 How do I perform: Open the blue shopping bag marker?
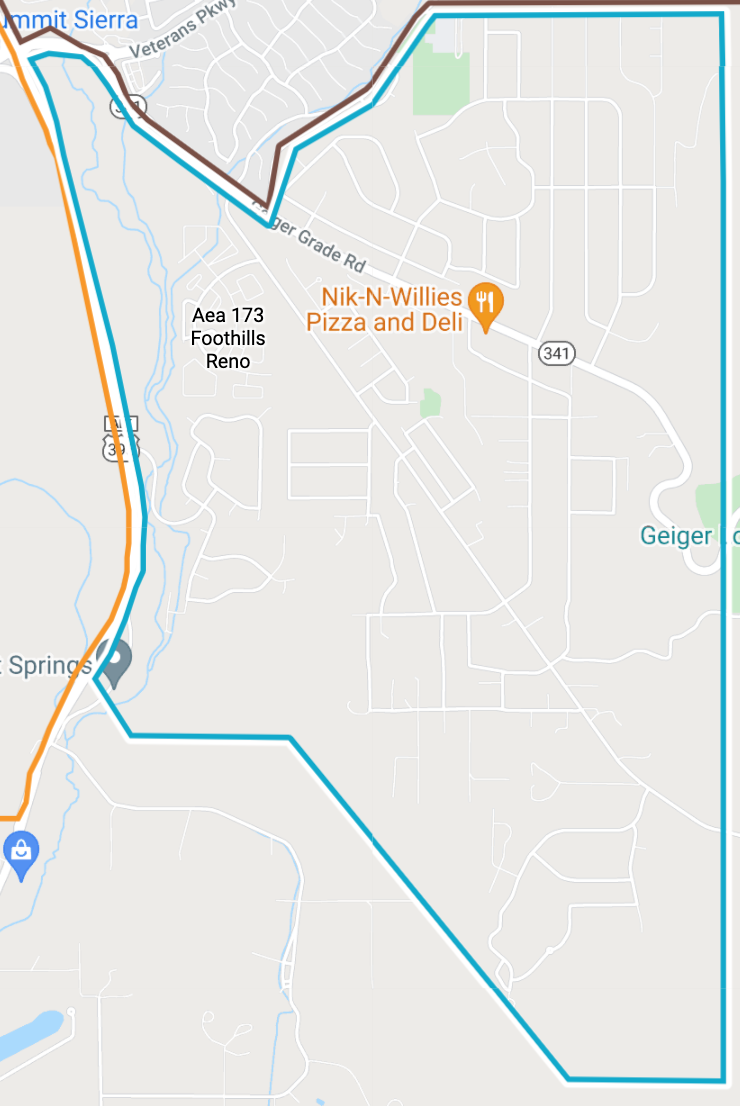[x=20, y=852]
